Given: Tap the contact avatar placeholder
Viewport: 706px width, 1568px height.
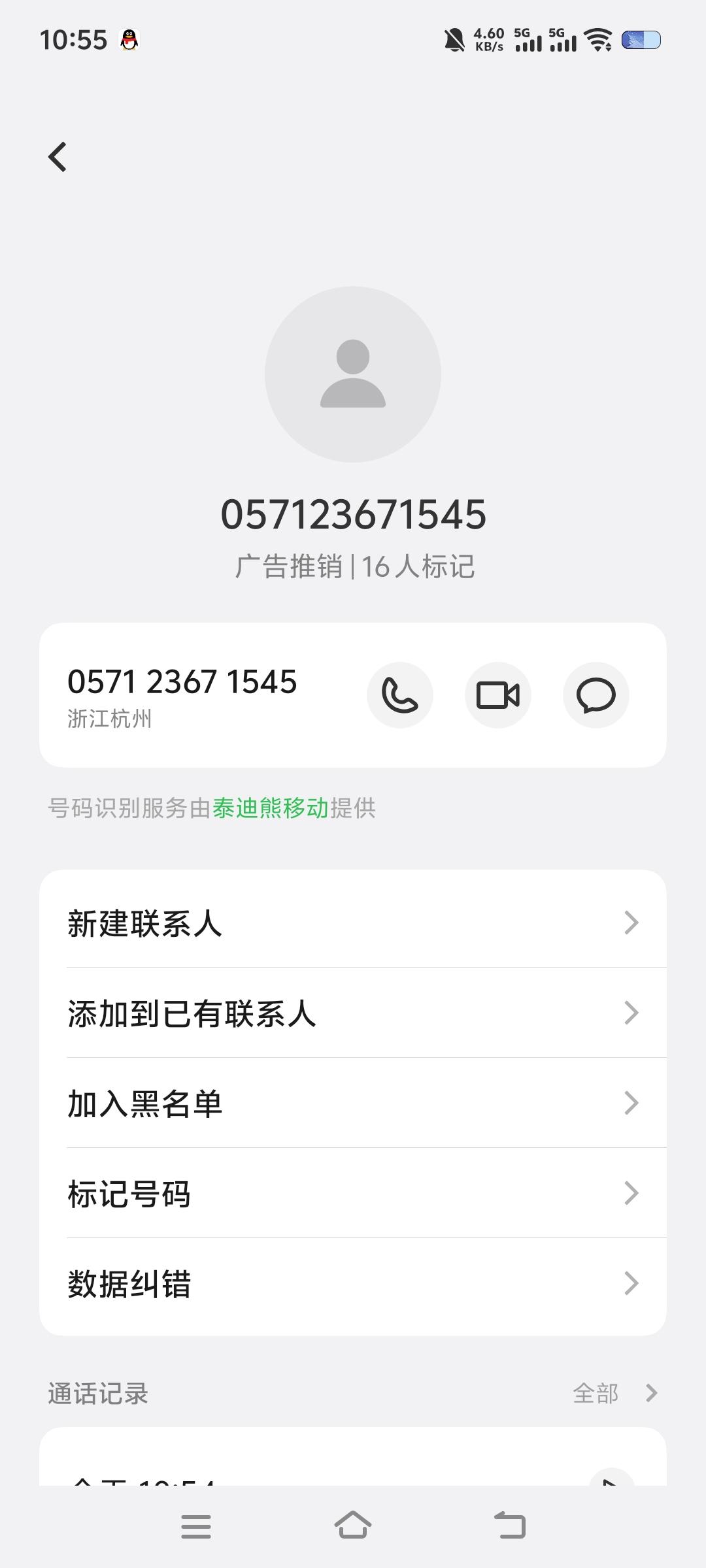Looking at the screenshot, I should 353,374.
